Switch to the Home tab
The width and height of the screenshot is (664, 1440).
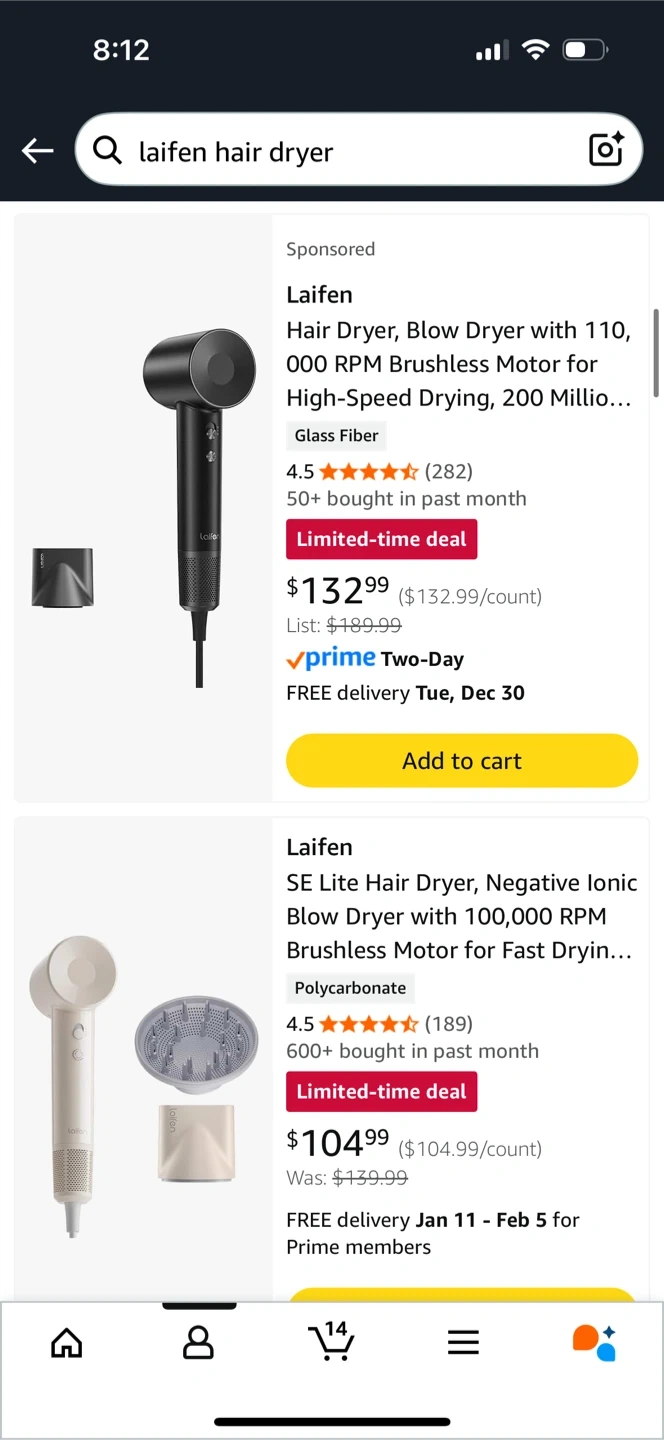tap(66, 1342)
